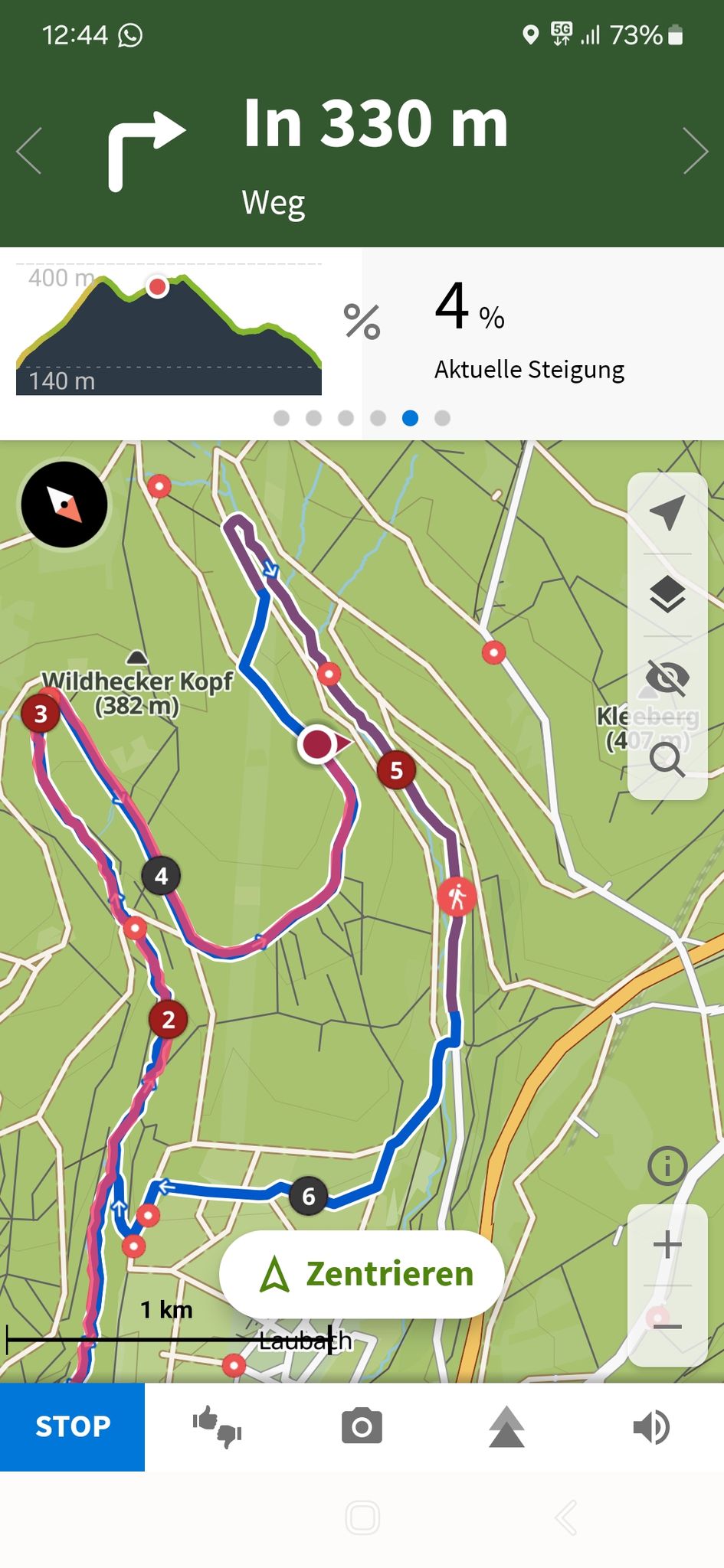The height and width of the screenshot is (1568, 724).
Task: Toggle visibility with the crossed-eye icon
Action: coord(667,678)
